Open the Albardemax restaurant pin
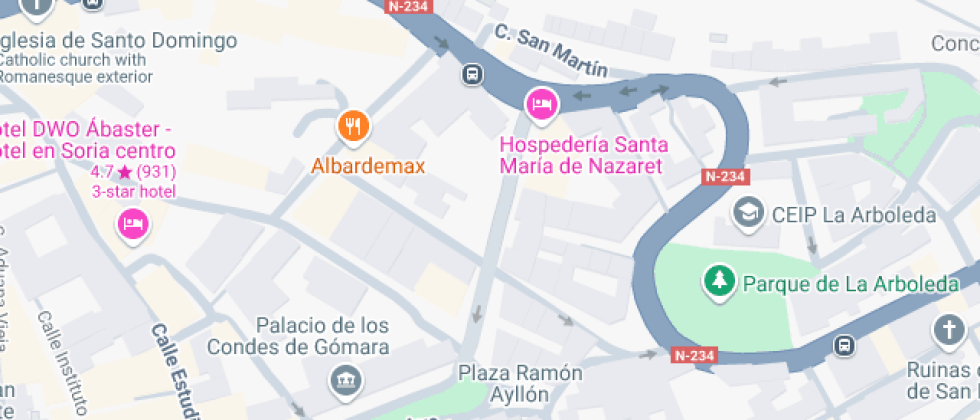This screenshot has width=980, height=420. [354, 128]
